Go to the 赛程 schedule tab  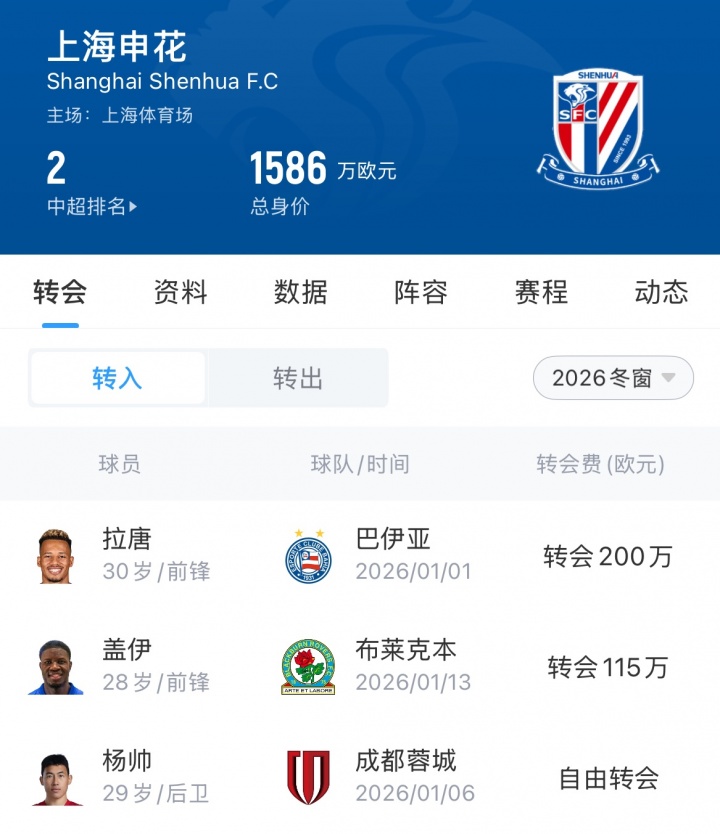(x=541, y=292)
